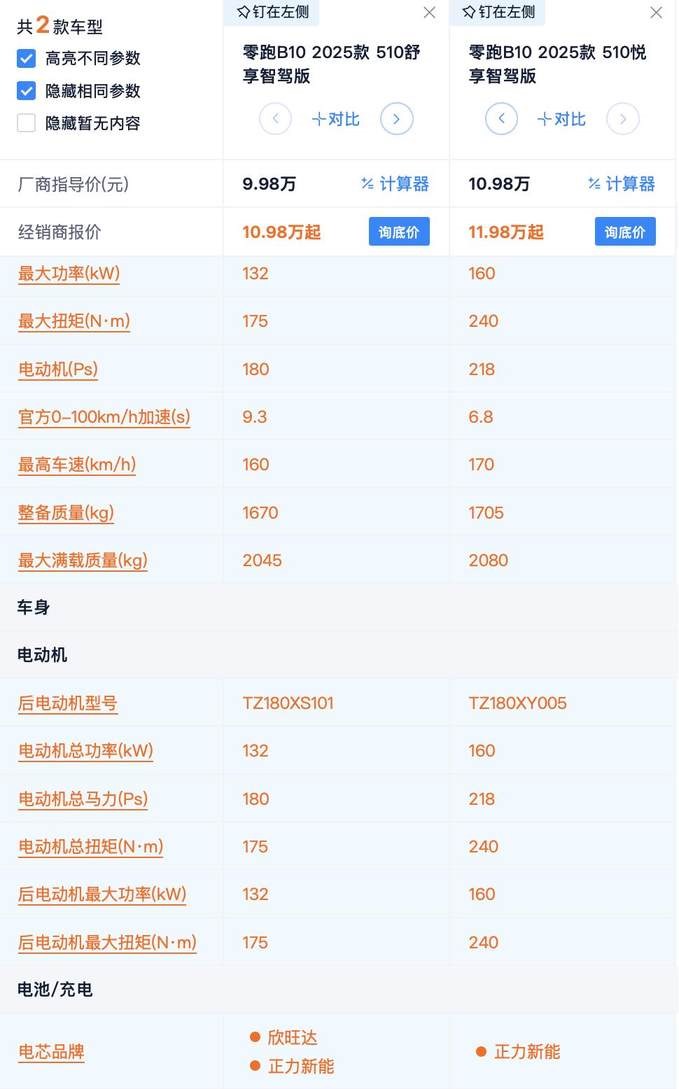Screen dimensions: 679x1089
Task: Enable the 隐藏暂无内容 checkbox
Action: (x=27, y=123)
